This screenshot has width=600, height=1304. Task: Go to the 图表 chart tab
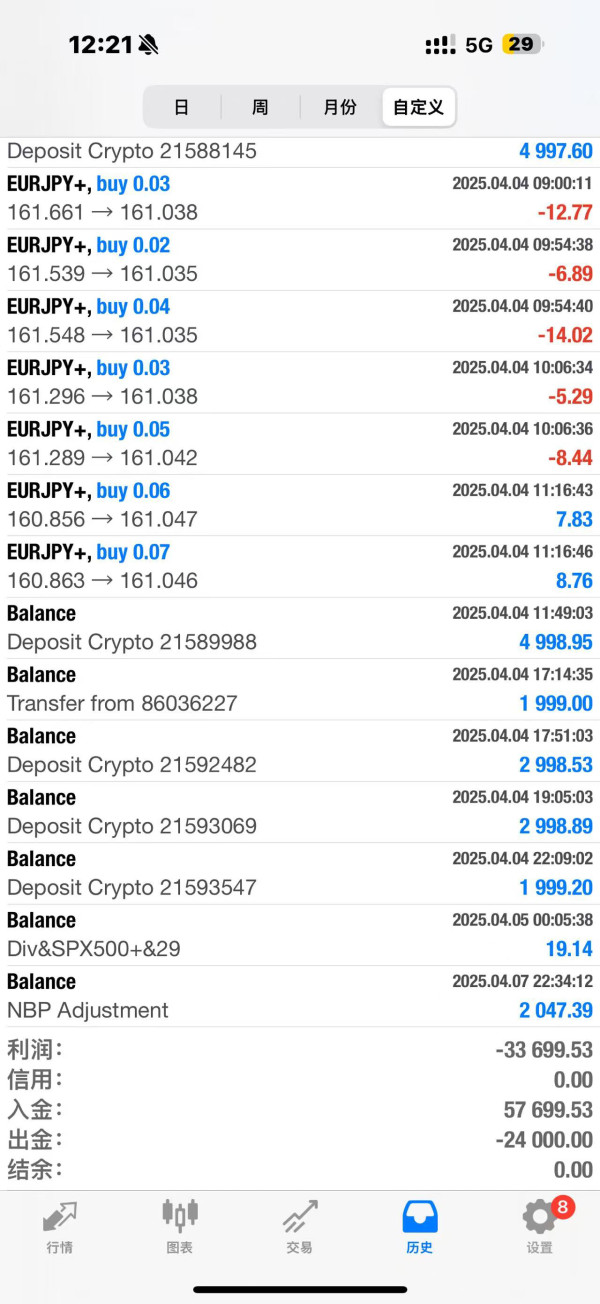point(180,1226)
